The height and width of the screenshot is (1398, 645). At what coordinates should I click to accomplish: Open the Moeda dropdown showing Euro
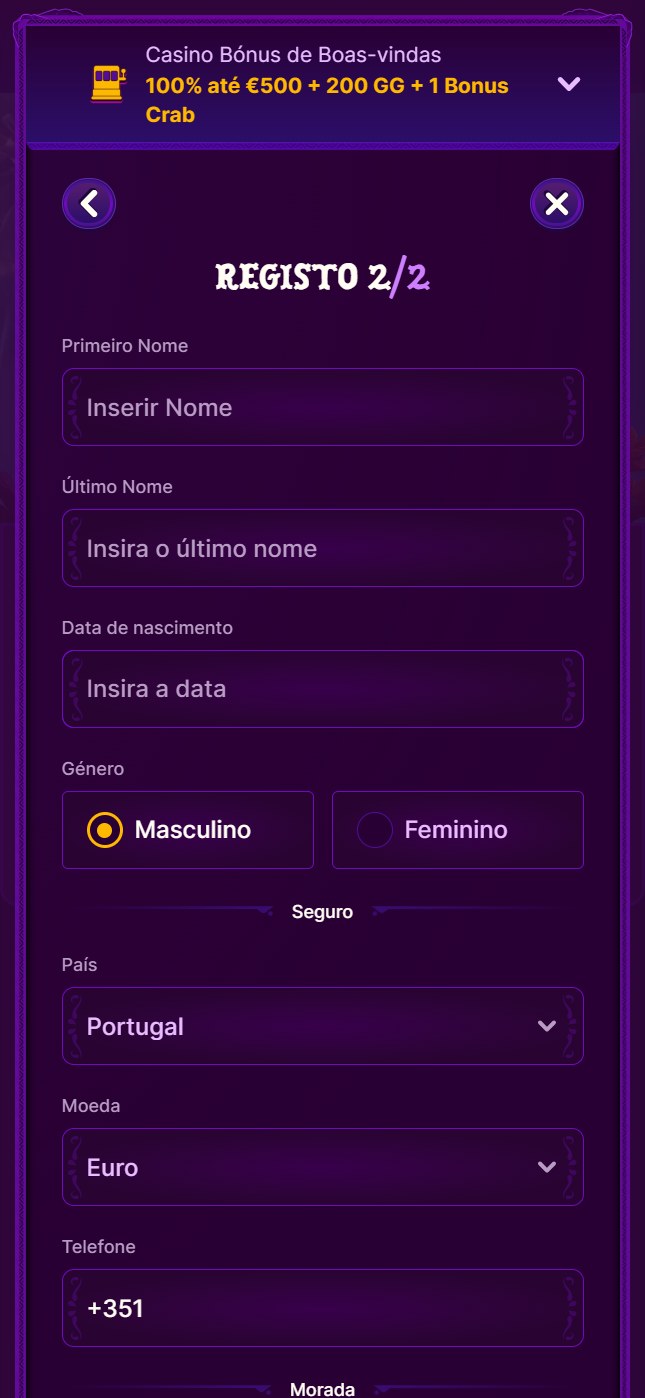(322, 1167)
